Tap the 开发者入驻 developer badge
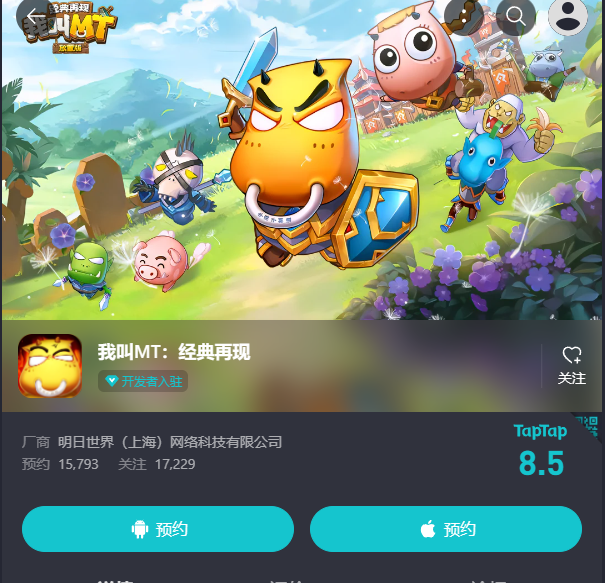Viewport: 605px width, 583px height. [x=143, y=381]
